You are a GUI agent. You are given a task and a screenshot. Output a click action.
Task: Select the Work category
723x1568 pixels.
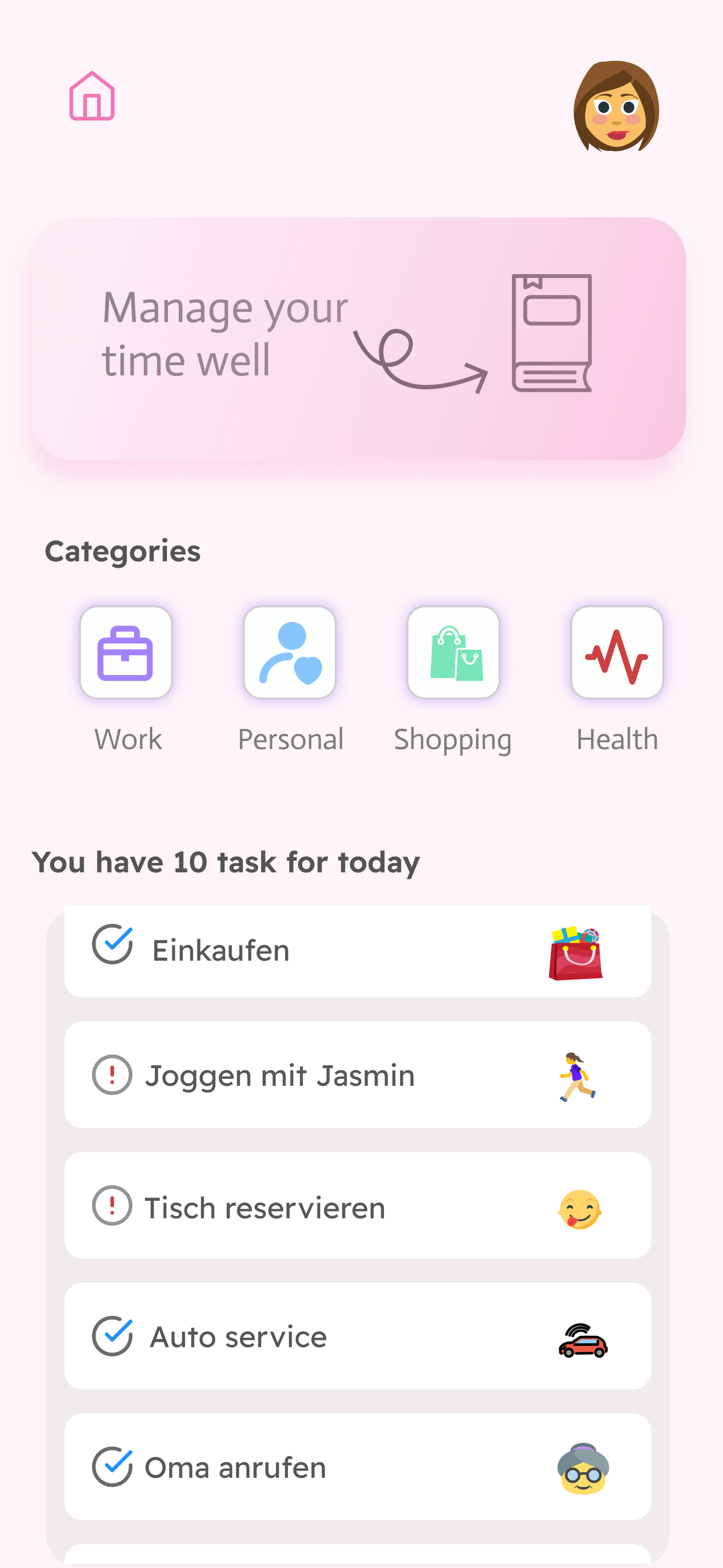coord(126,652)
